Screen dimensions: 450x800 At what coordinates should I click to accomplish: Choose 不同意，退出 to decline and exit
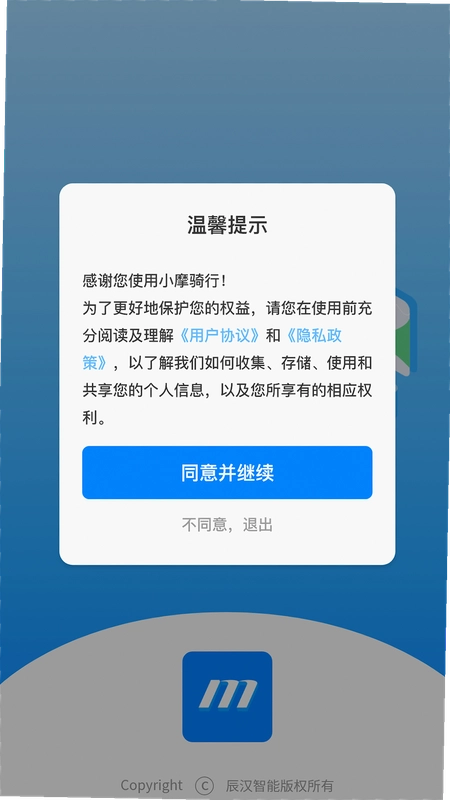tap(227, 524)
